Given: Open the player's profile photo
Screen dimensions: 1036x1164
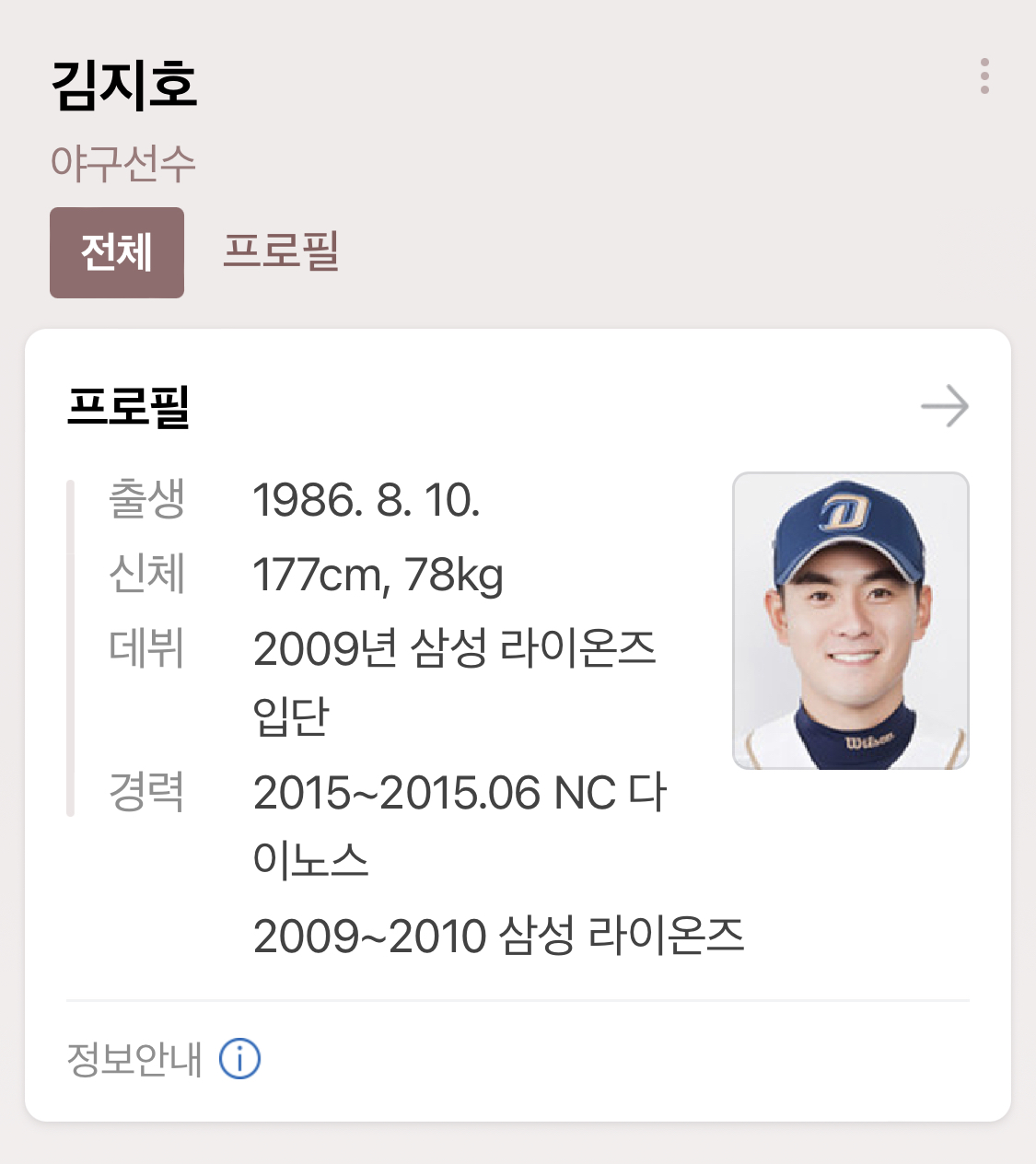Looking at the screenshot, I should pyautogui.click(x=850, y=621).
